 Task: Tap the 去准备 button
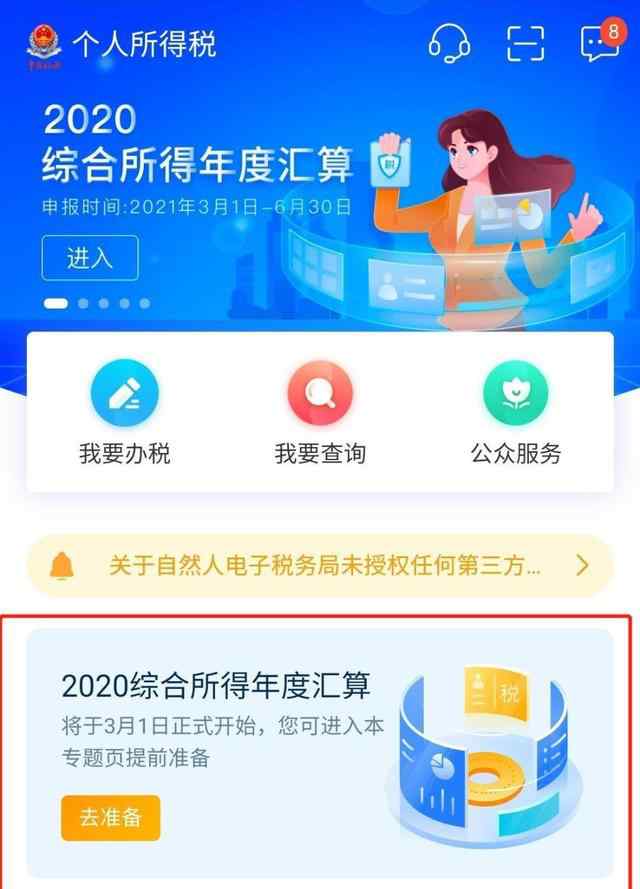111,817
